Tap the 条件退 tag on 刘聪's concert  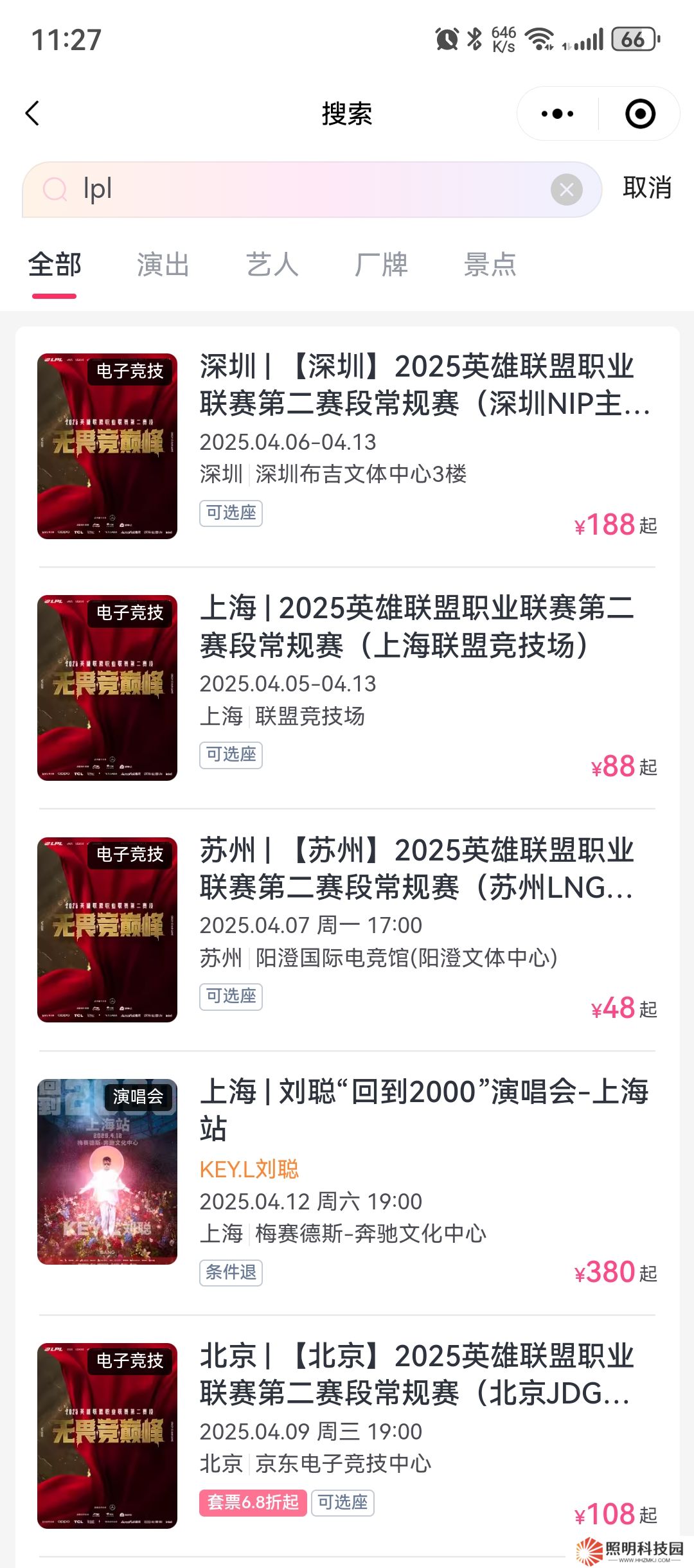point(231,1274)
